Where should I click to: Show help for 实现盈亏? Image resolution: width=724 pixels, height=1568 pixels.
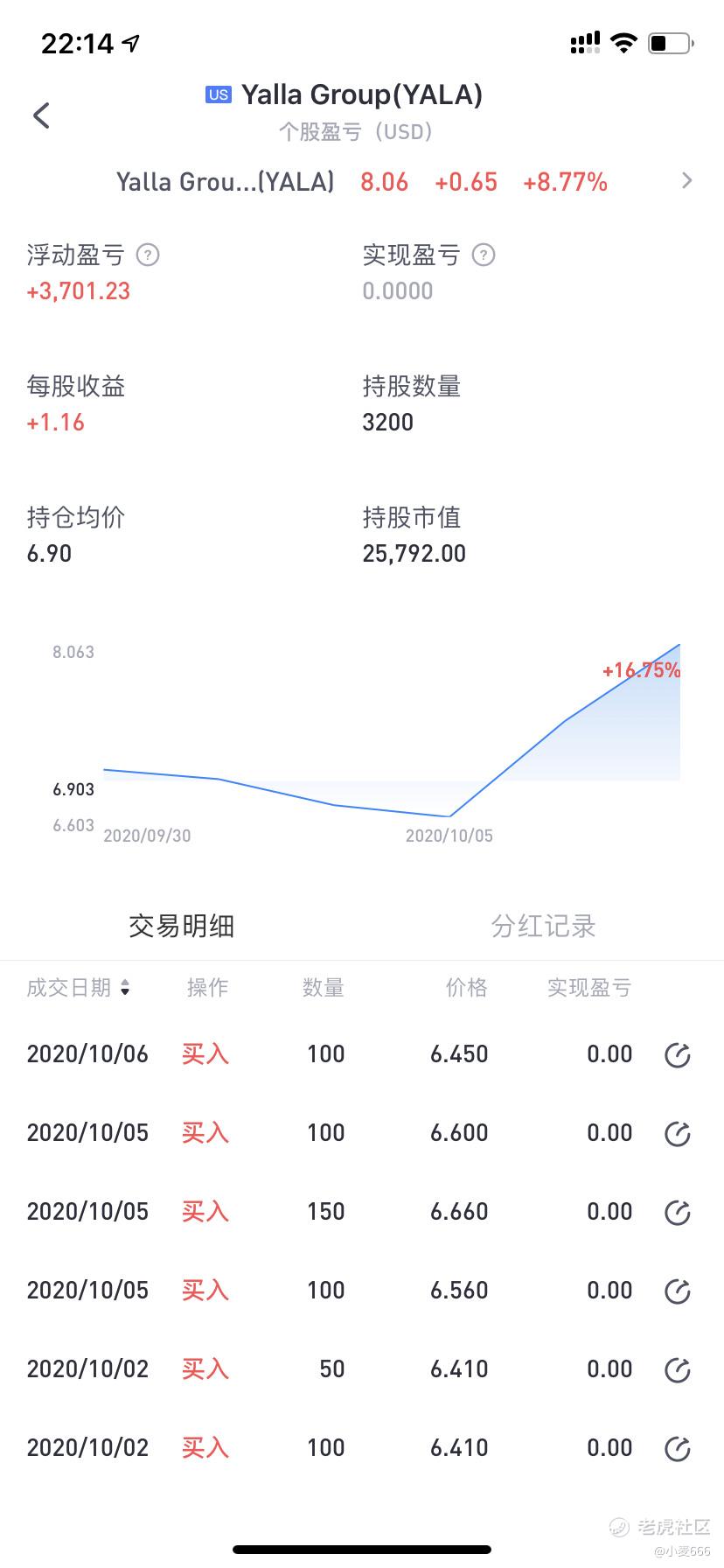(484, 255)
